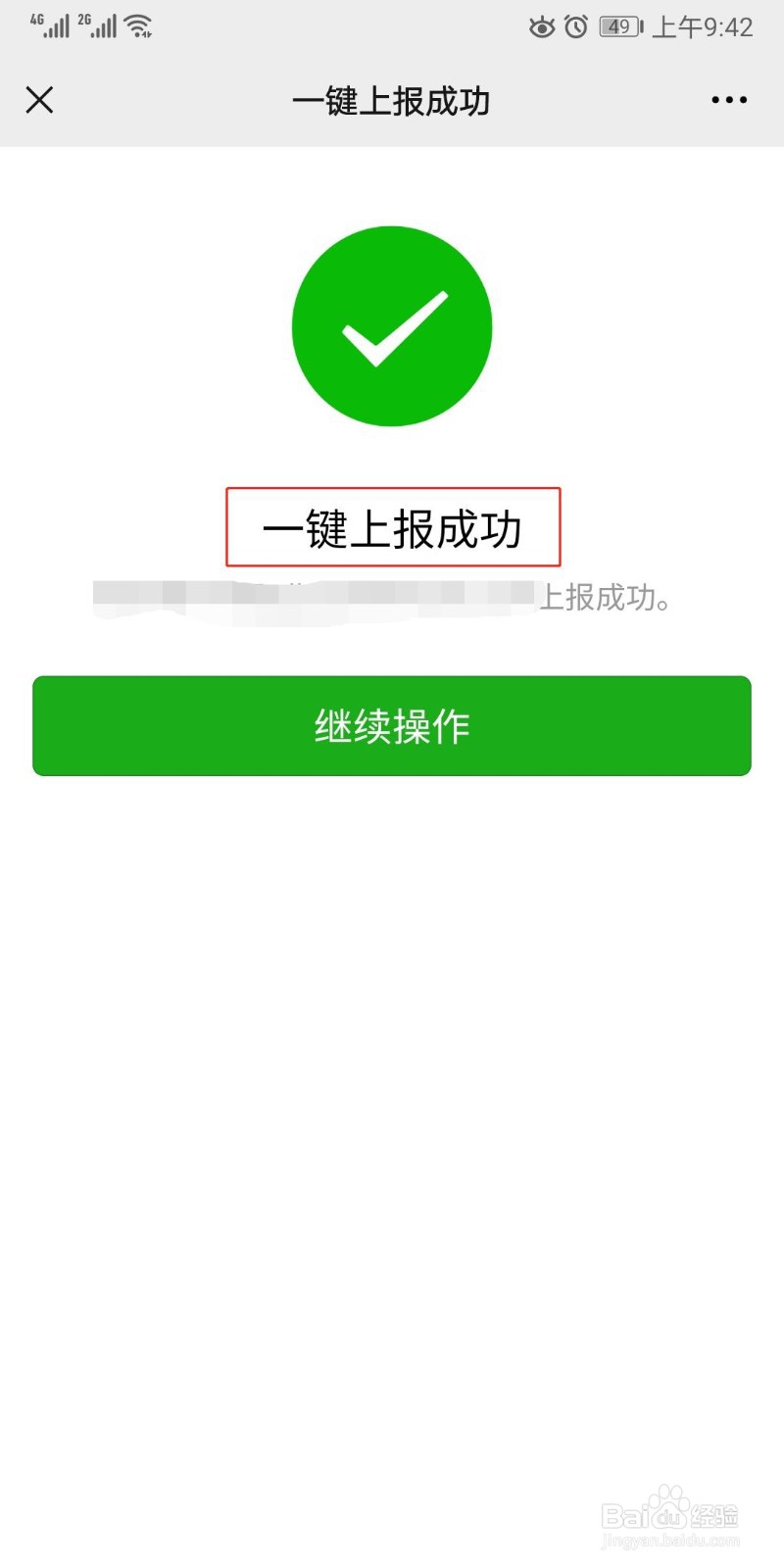
Task: Tap the 继续操作 continue button
Action: 392,725
